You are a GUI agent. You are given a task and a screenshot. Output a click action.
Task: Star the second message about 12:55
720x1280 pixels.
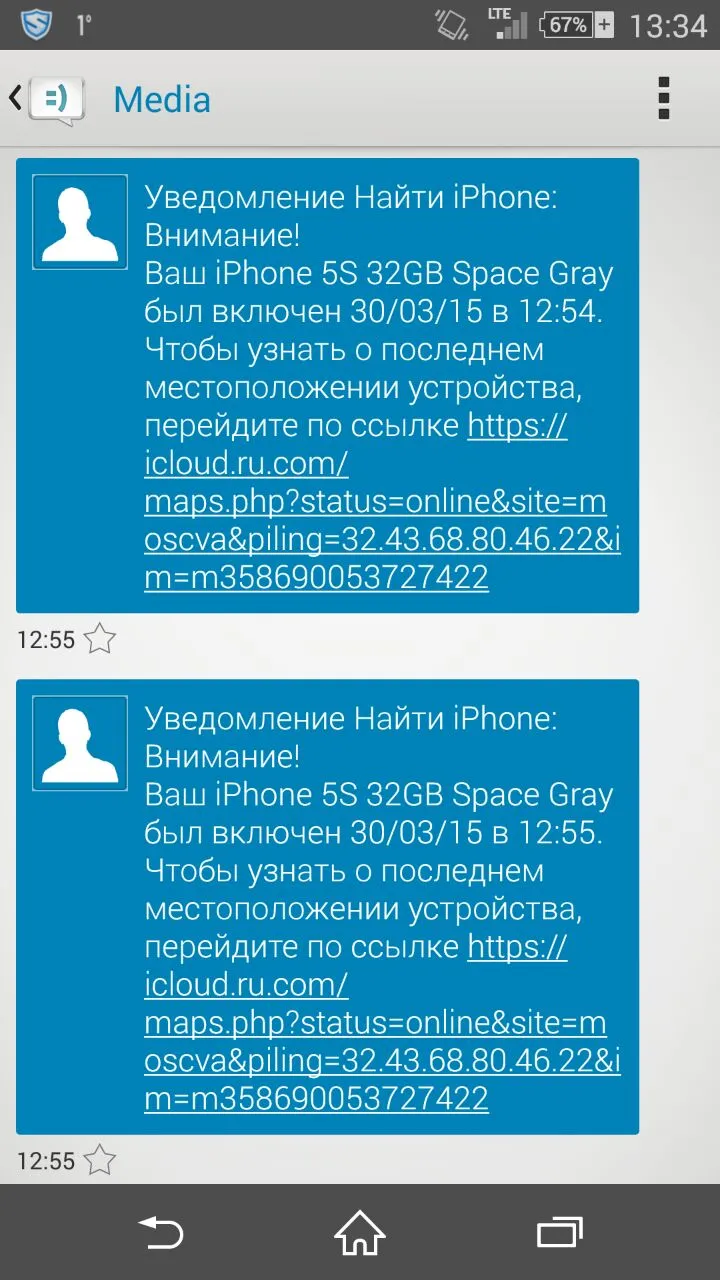click(99, 1160)
